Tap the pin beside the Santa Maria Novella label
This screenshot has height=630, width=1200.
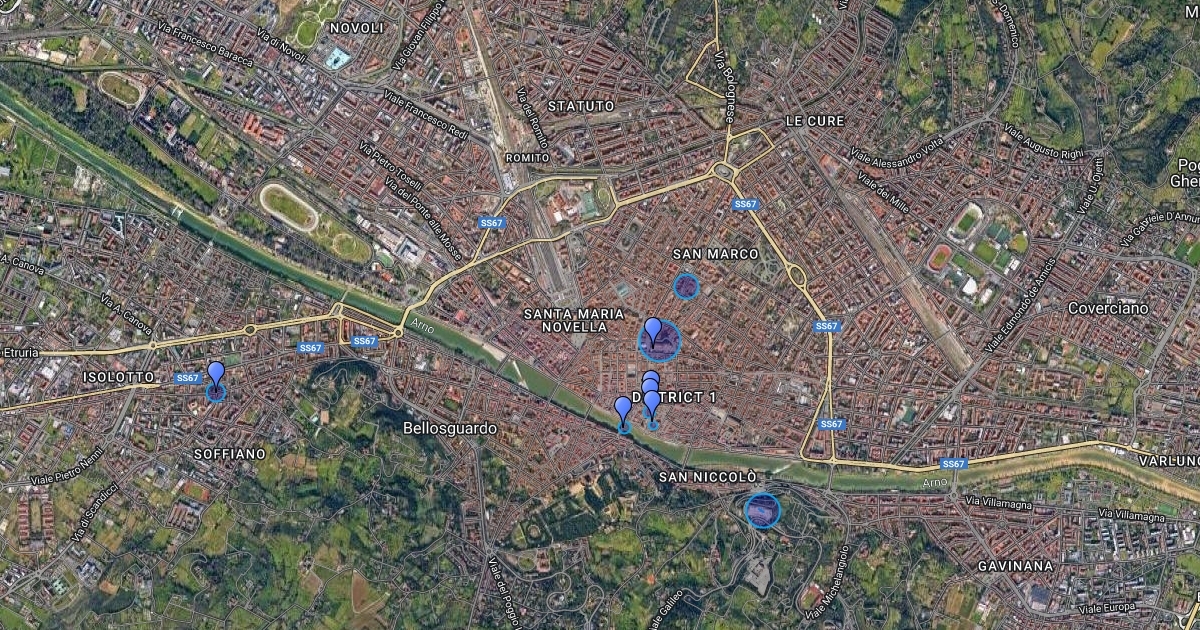click(654, 332)
